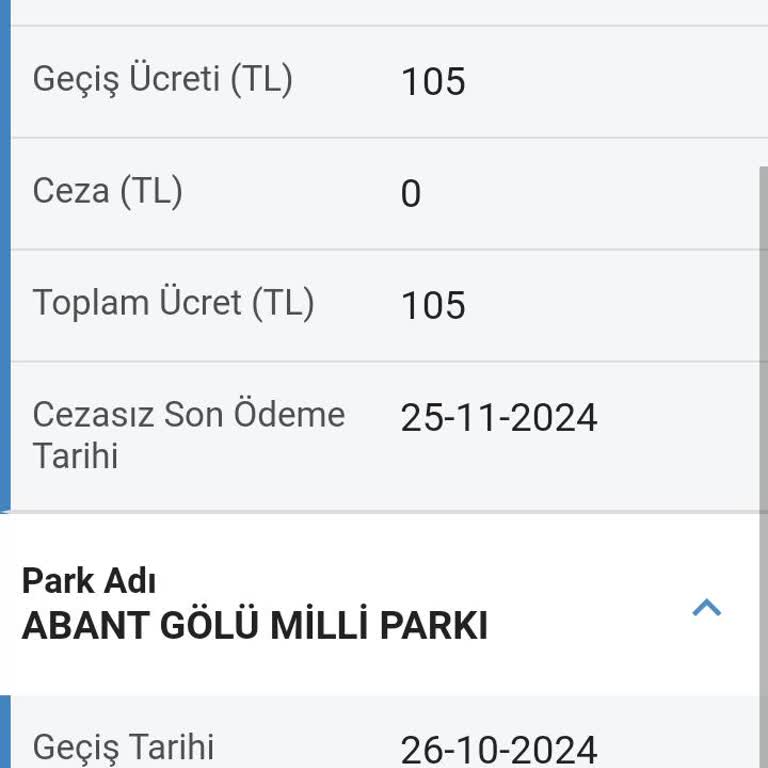Collapse the Abant Gölü Milli Parkı section

[706, 607]
